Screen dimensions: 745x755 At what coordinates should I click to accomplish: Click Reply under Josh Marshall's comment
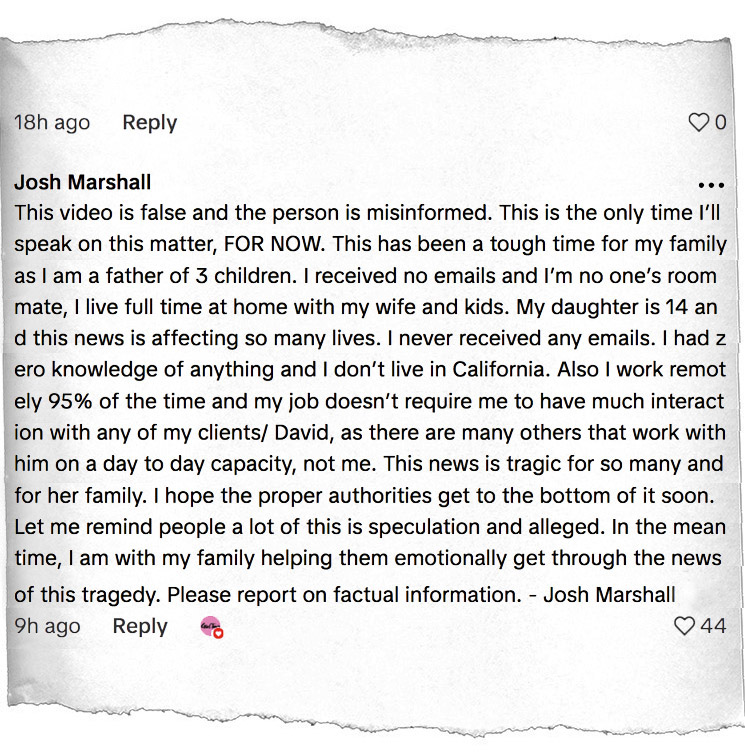point(139,626)
